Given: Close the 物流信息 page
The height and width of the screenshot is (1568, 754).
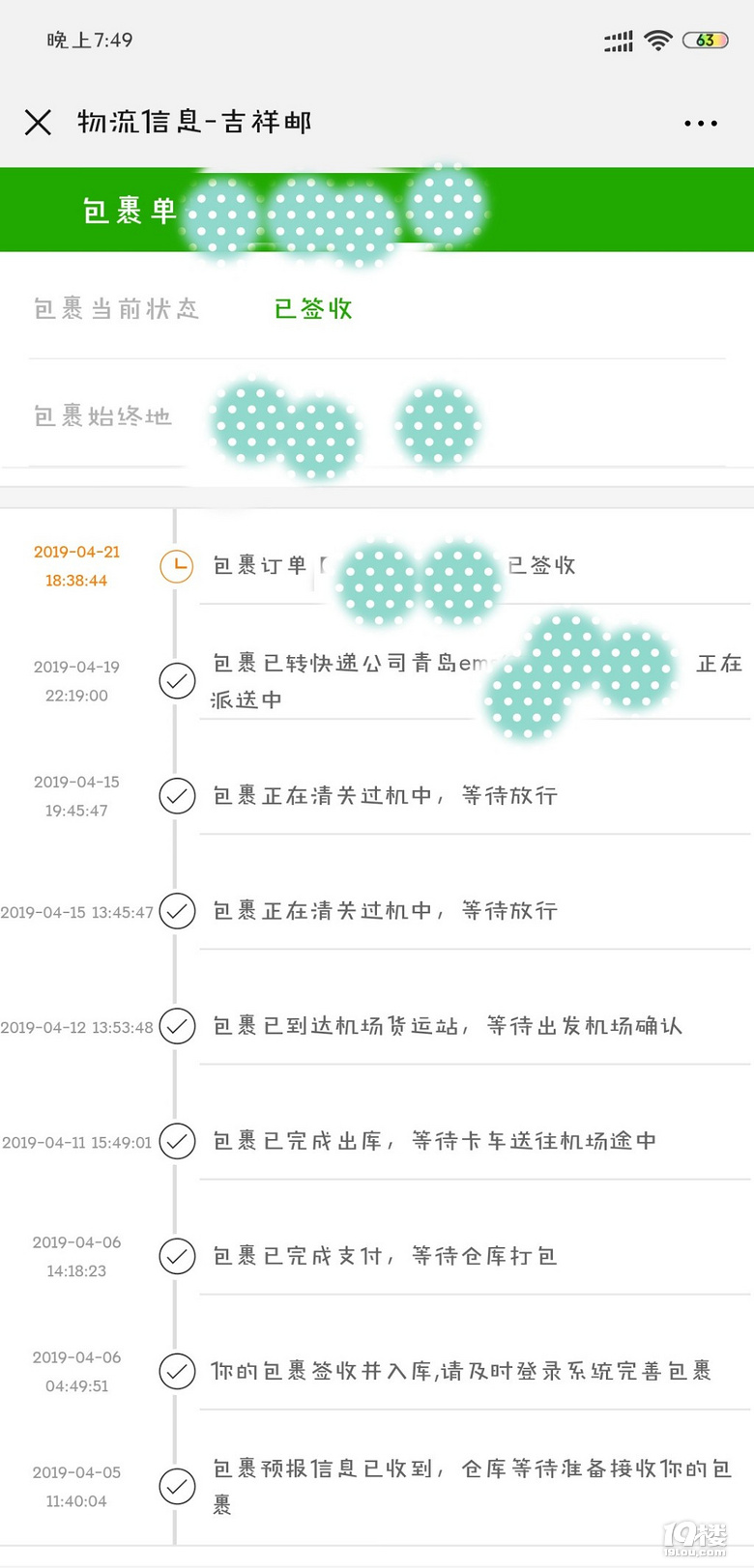Looking at the screenshot, I should coord(38,123).
